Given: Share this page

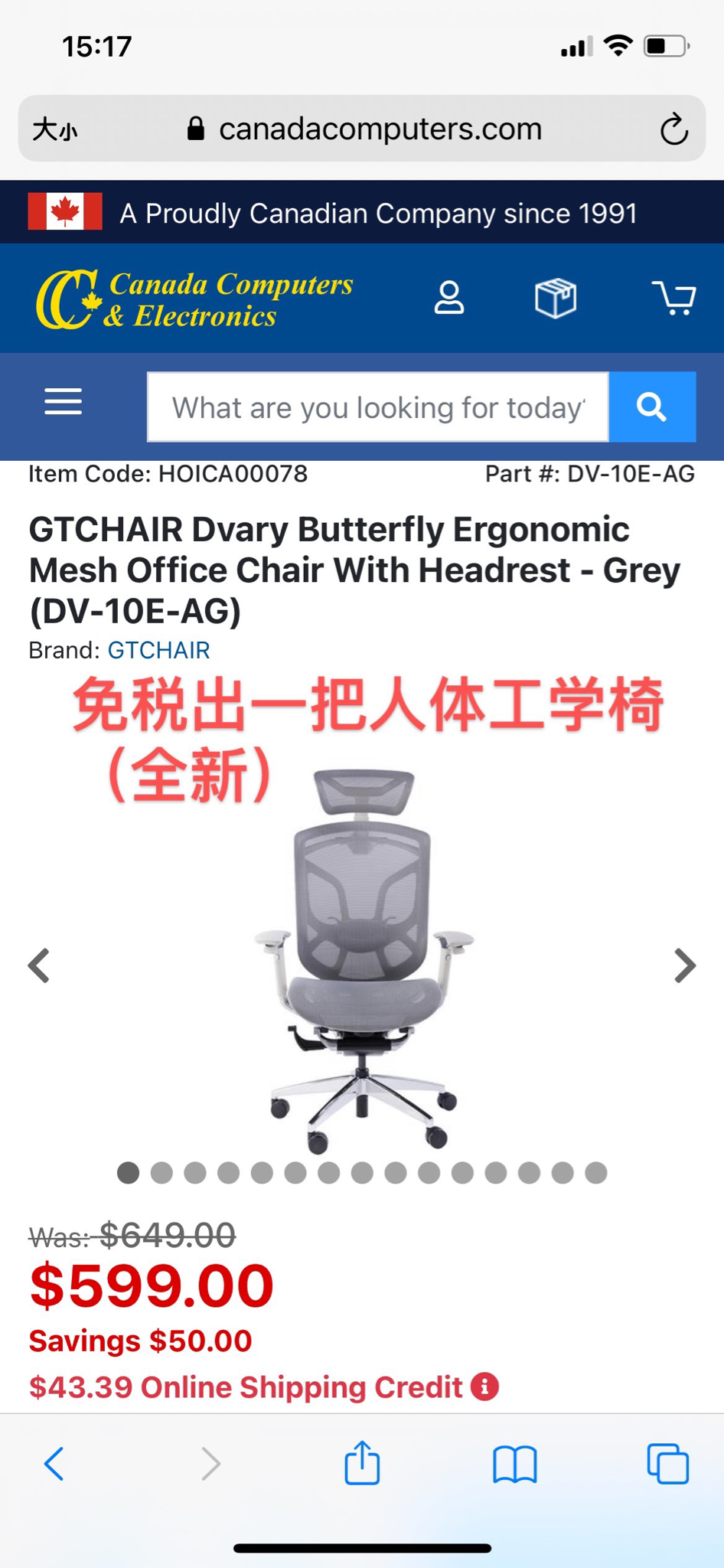Looking at the screenshot, I should pyautogui.click(x=362, y=1462).
